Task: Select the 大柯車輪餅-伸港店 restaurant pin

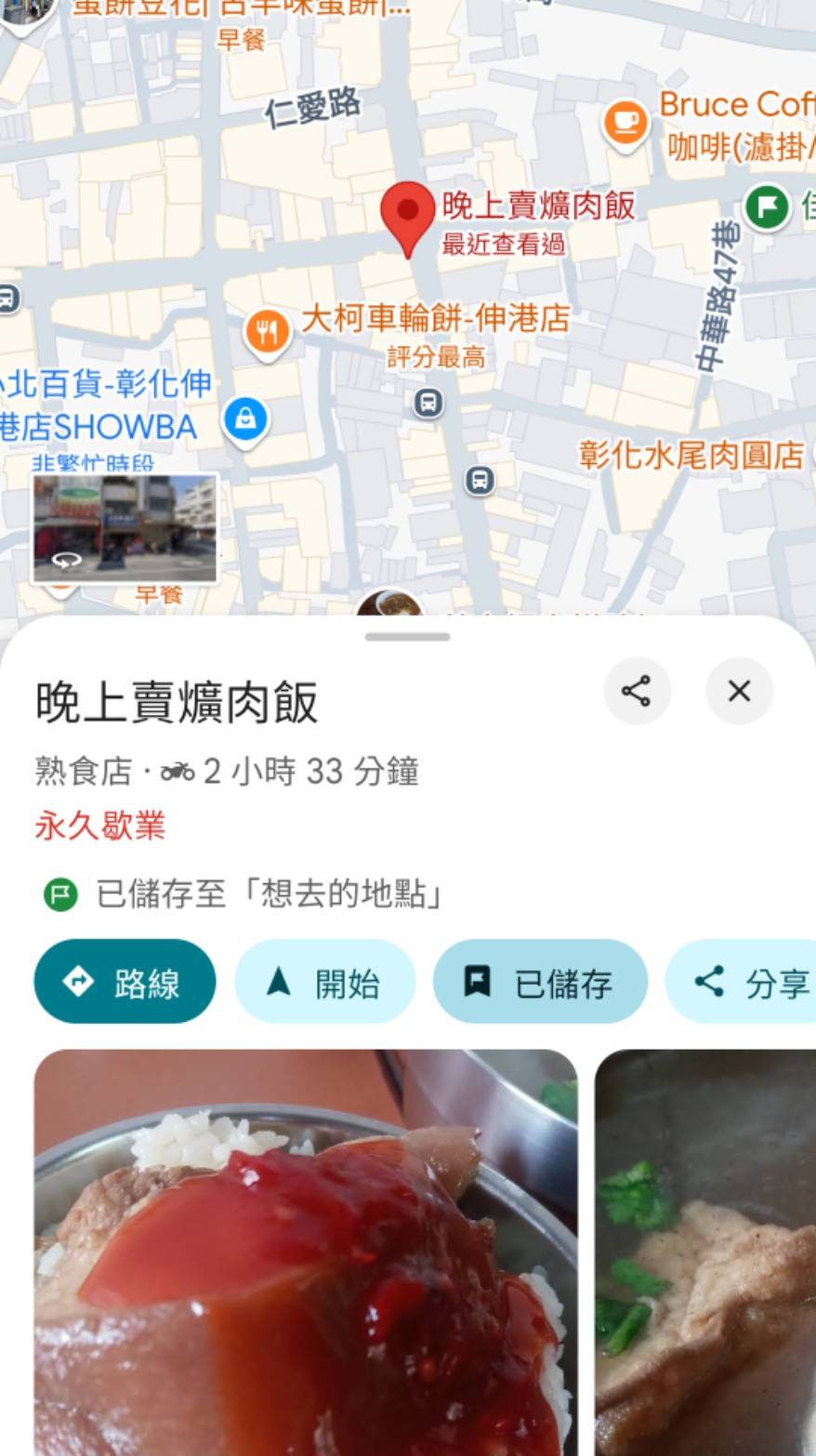Action: coord(268,331)
